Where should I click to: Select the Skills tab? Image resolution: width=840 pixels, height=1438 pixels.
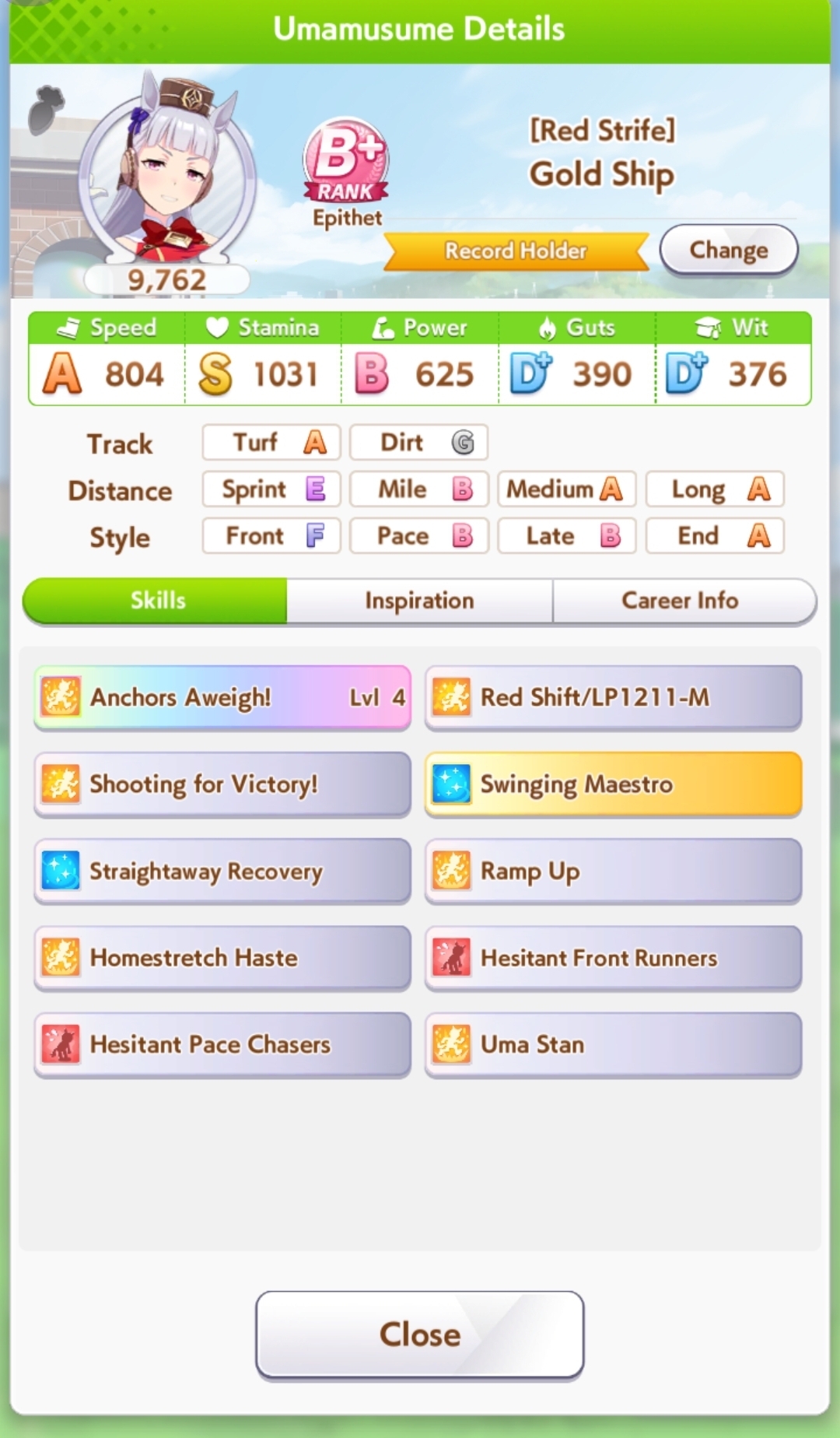[x=157, y=600]
